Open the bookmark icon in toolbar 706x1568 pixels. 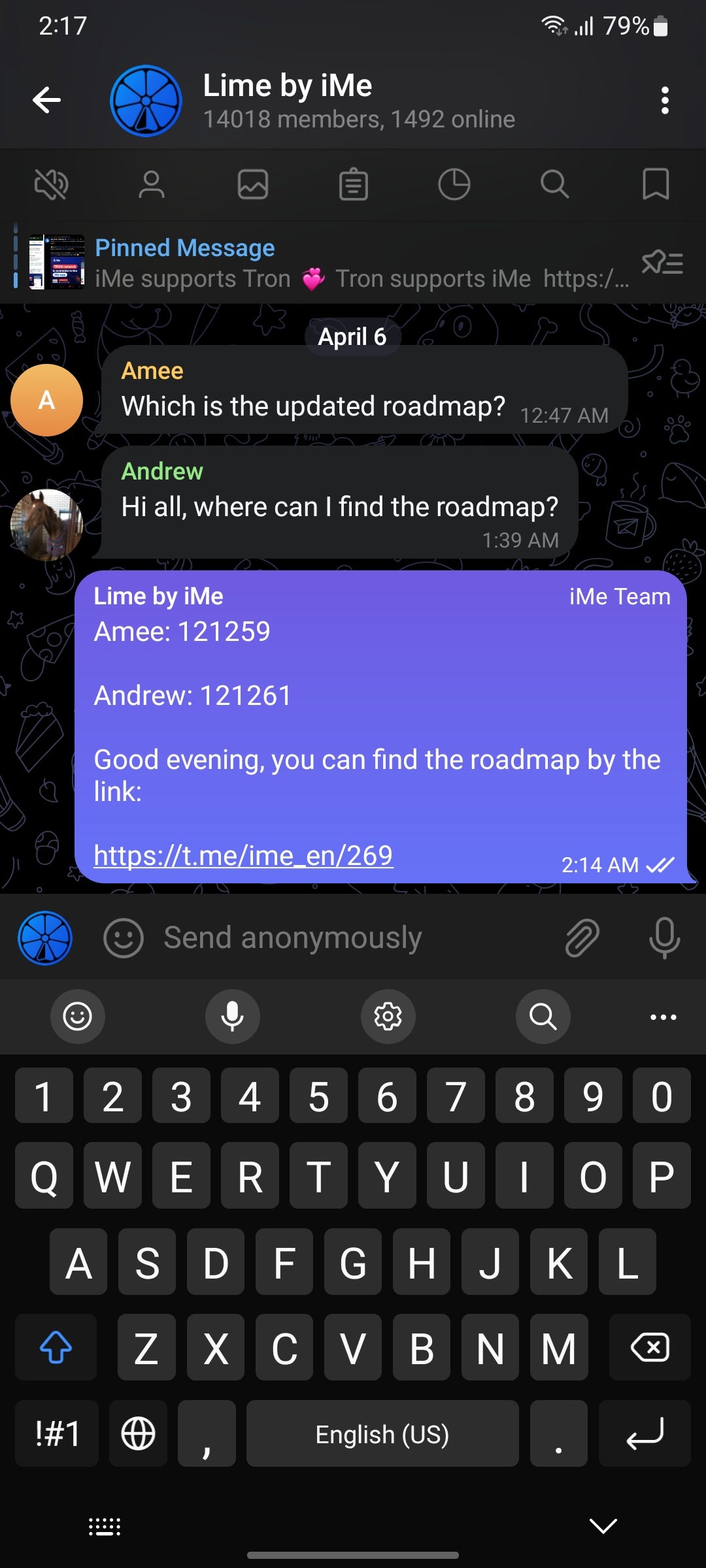click(656, 184)
